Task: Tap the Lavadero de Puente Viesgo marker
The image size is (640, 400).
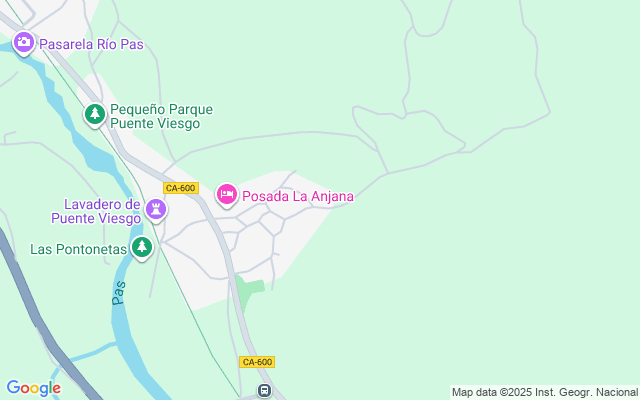Action: pos(156,209)
